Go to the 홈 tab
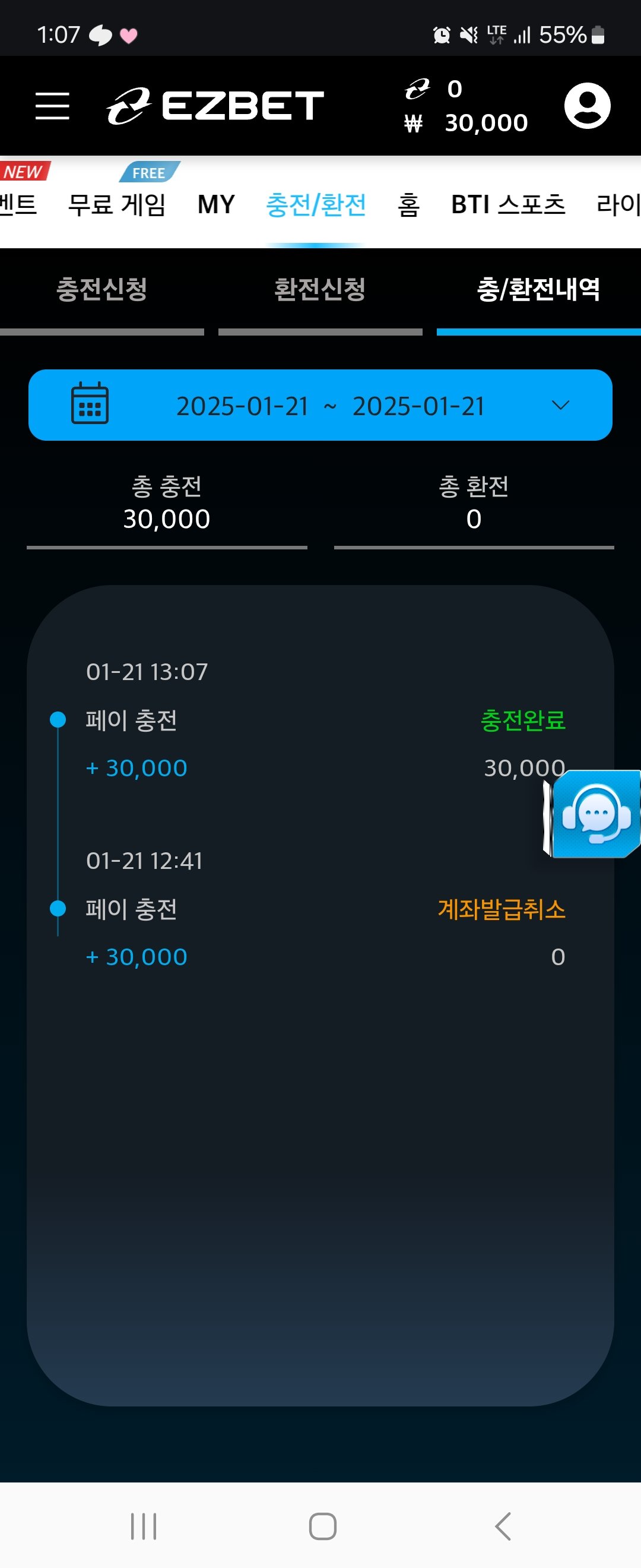 [409, 204]
